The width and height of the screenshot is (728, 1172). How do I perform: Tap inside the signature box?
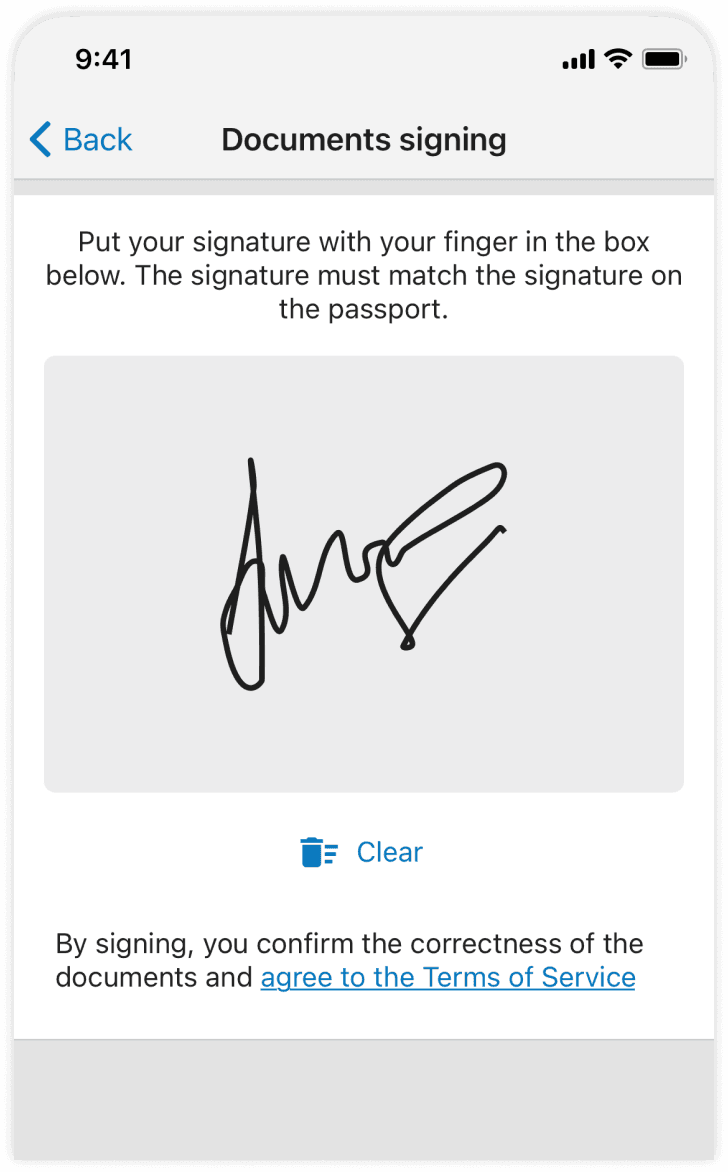(x=364, y=574)
